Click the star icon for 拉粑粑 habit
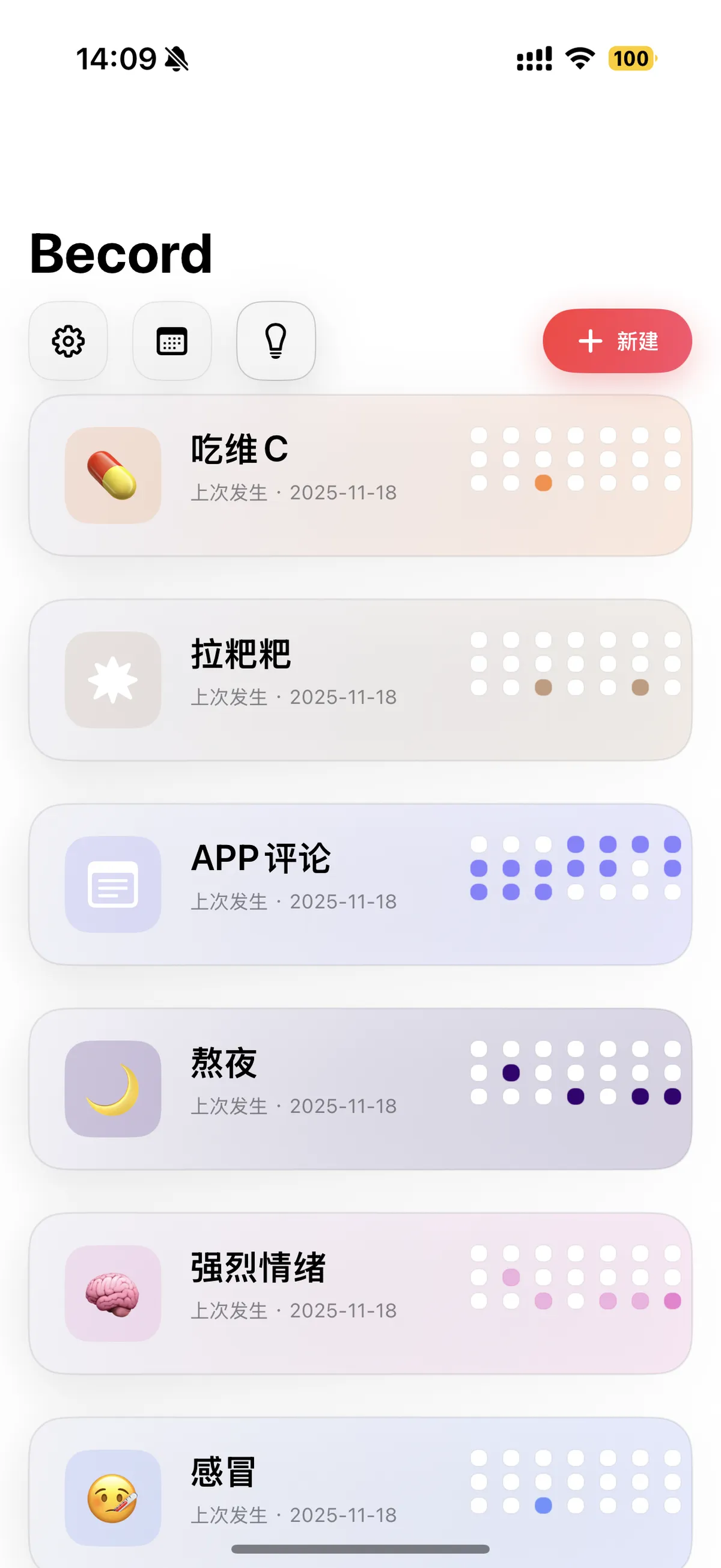The height and width of the screenshot is (1568, 721). point(112,680)
